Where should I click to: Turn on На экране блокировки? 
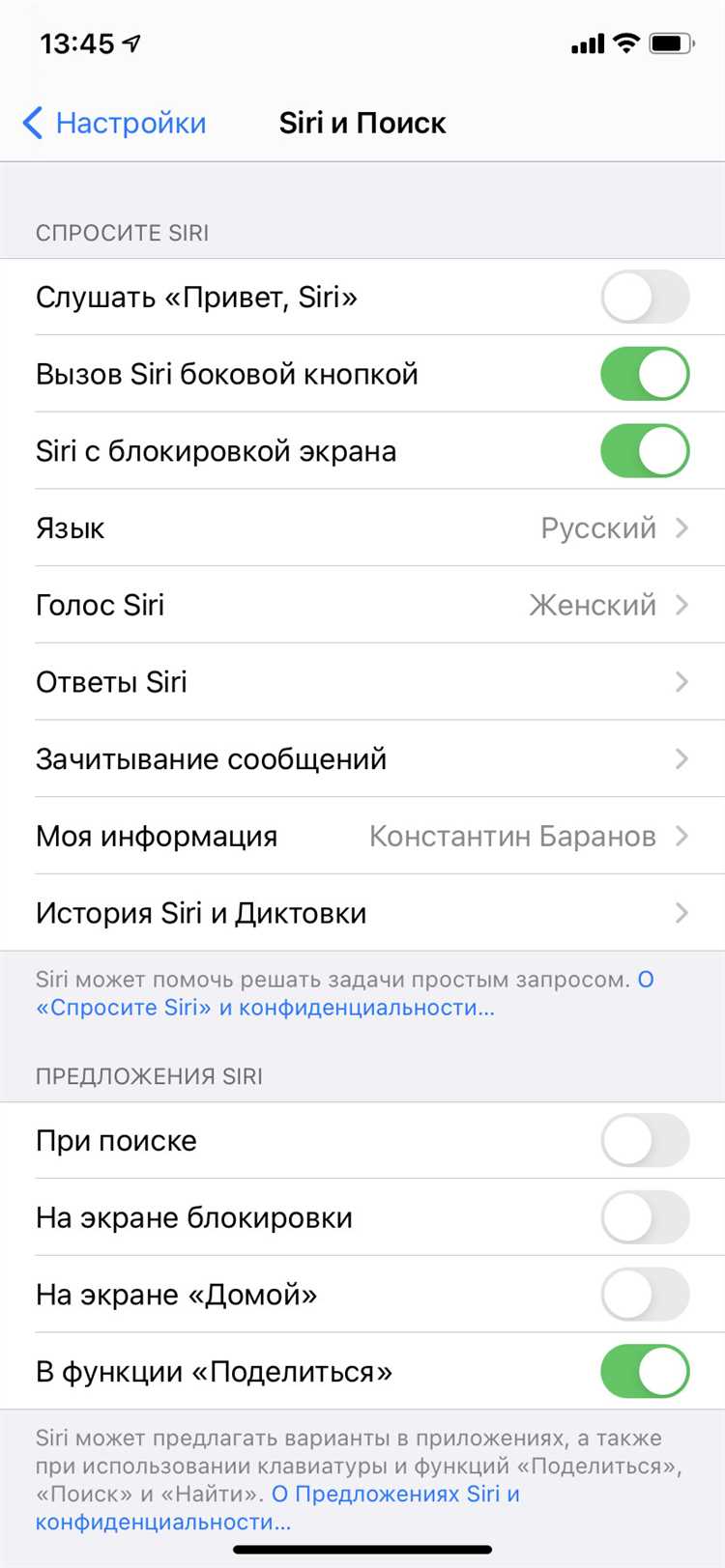(x=645, y=1217)
